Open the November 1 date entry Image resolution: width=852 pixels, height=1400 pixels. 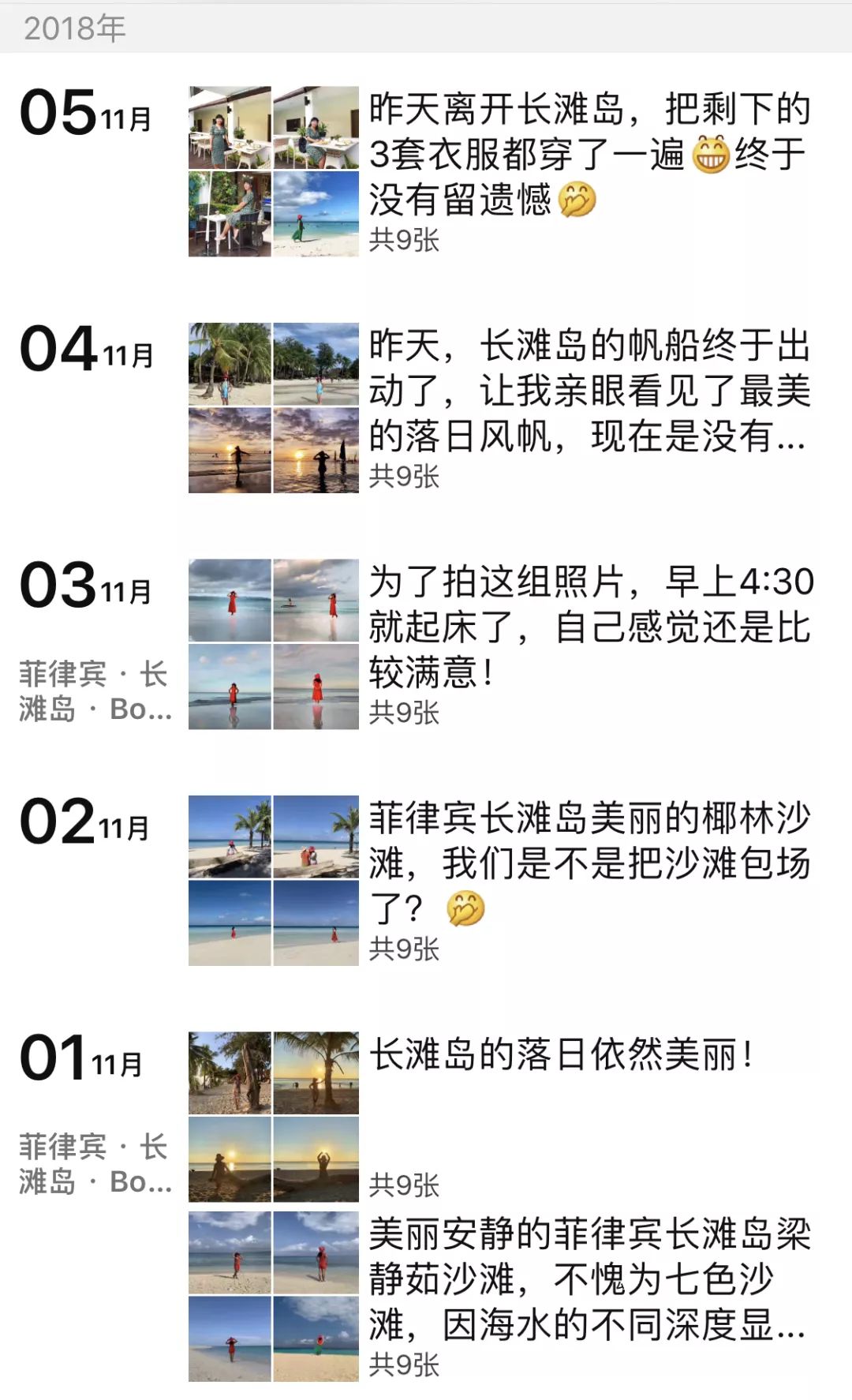pos(83,1057)
